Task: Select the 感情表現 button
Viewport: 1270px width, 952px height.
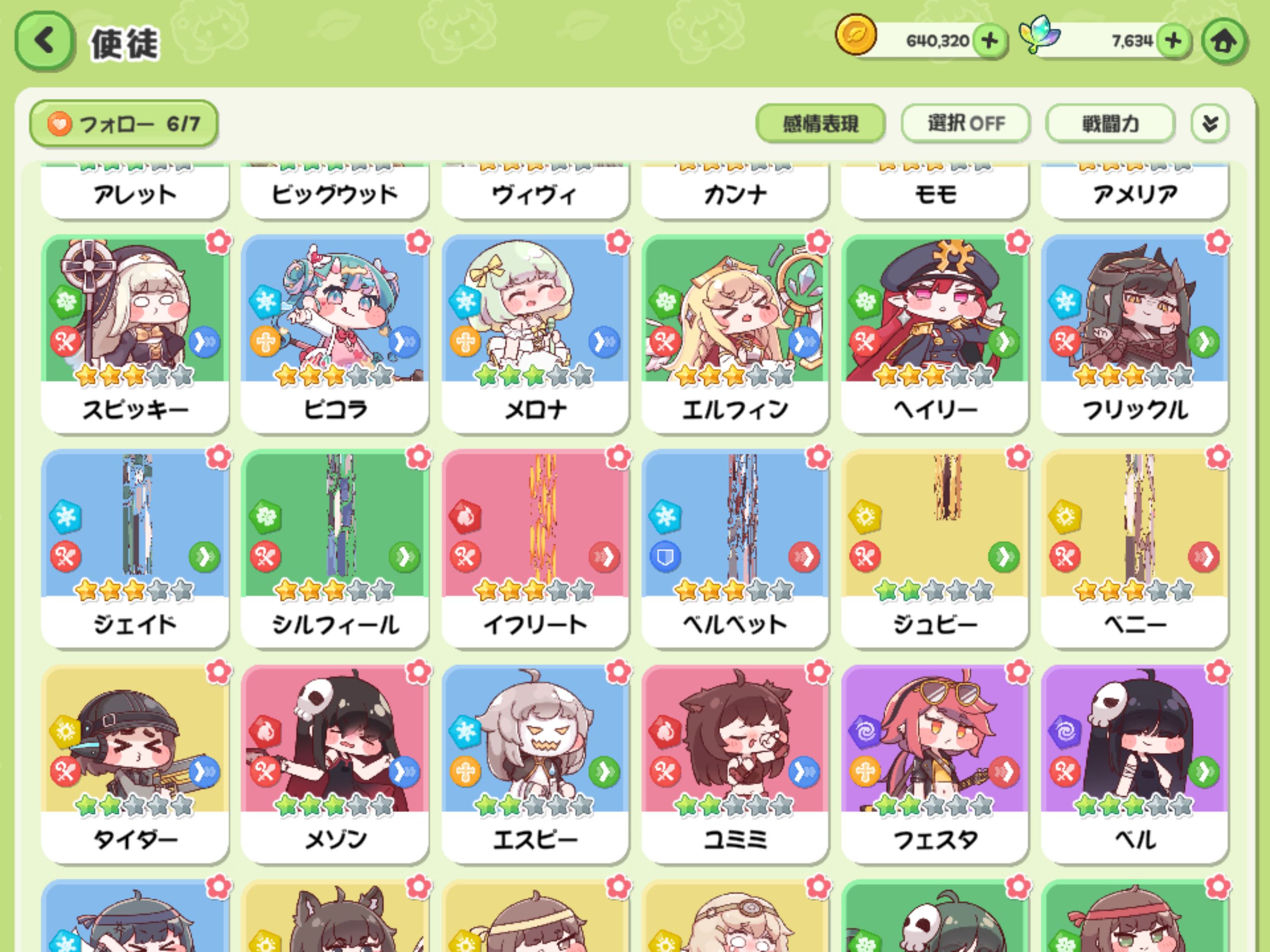Action: (820, 124)
